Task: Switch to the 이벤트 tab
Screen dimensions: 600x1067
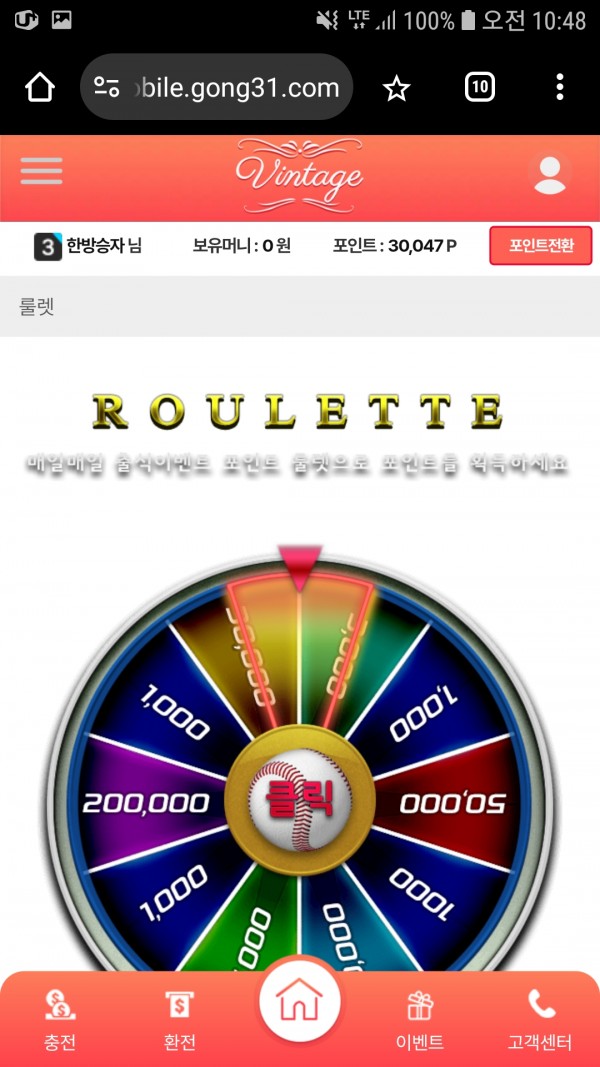Action: pyautogui.click(x=419, y=1020)
